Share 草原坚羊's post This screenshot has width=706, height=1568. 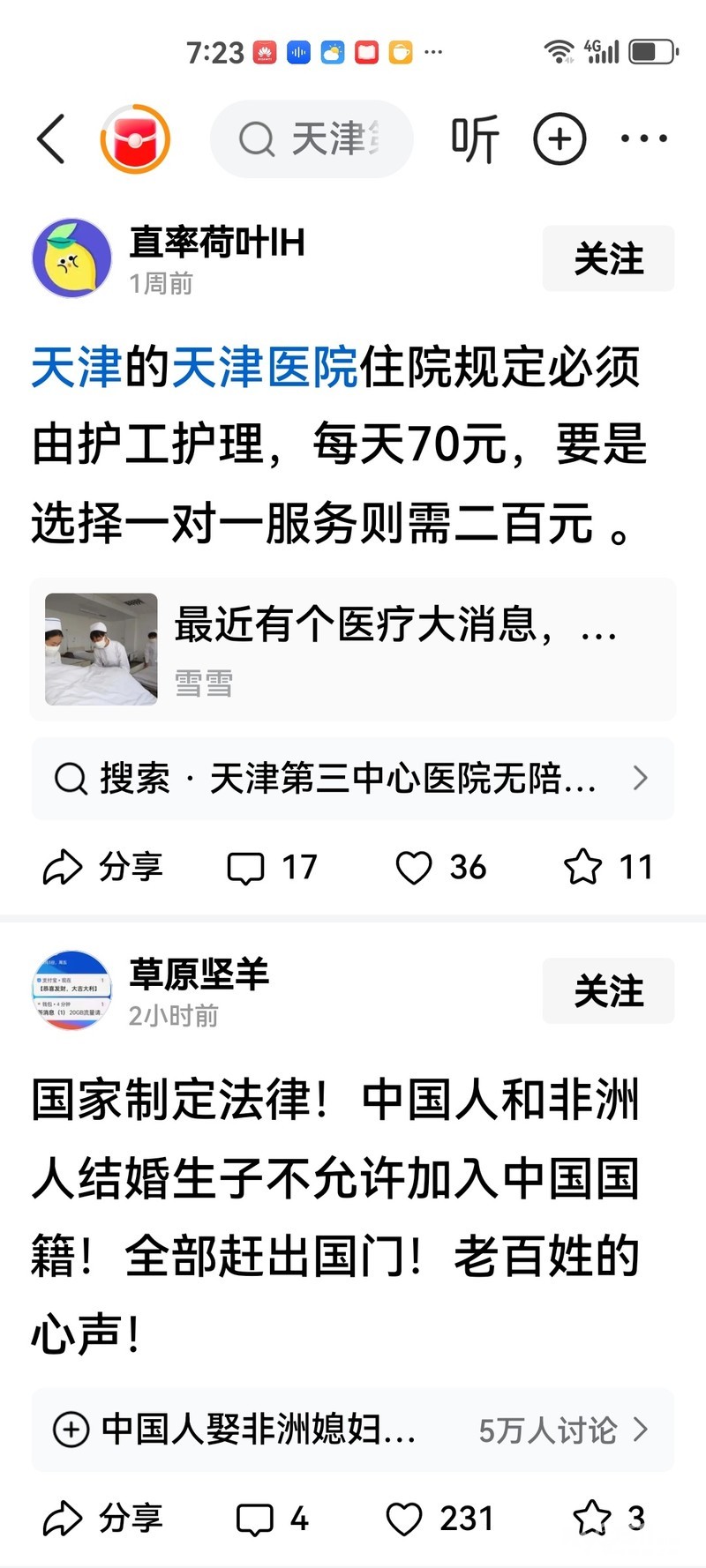[x=102, y=1519]
